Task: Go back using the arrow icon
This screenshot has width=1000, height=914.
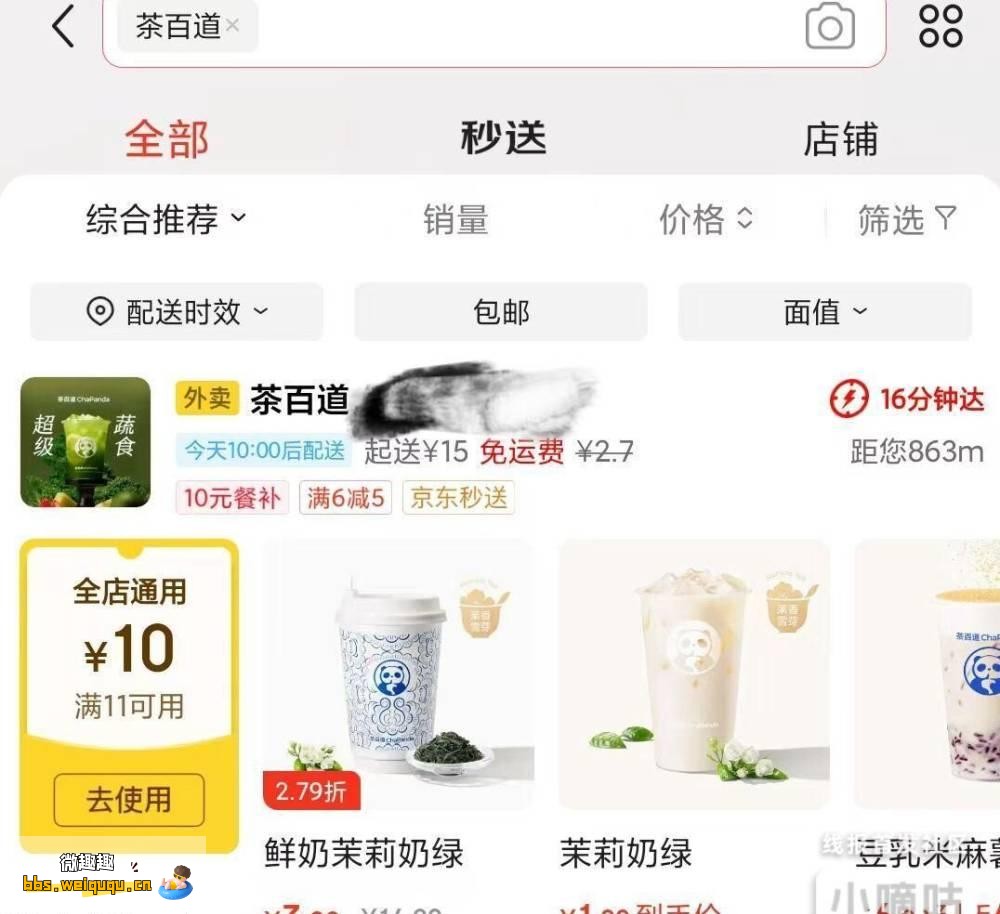Action: 63,26
